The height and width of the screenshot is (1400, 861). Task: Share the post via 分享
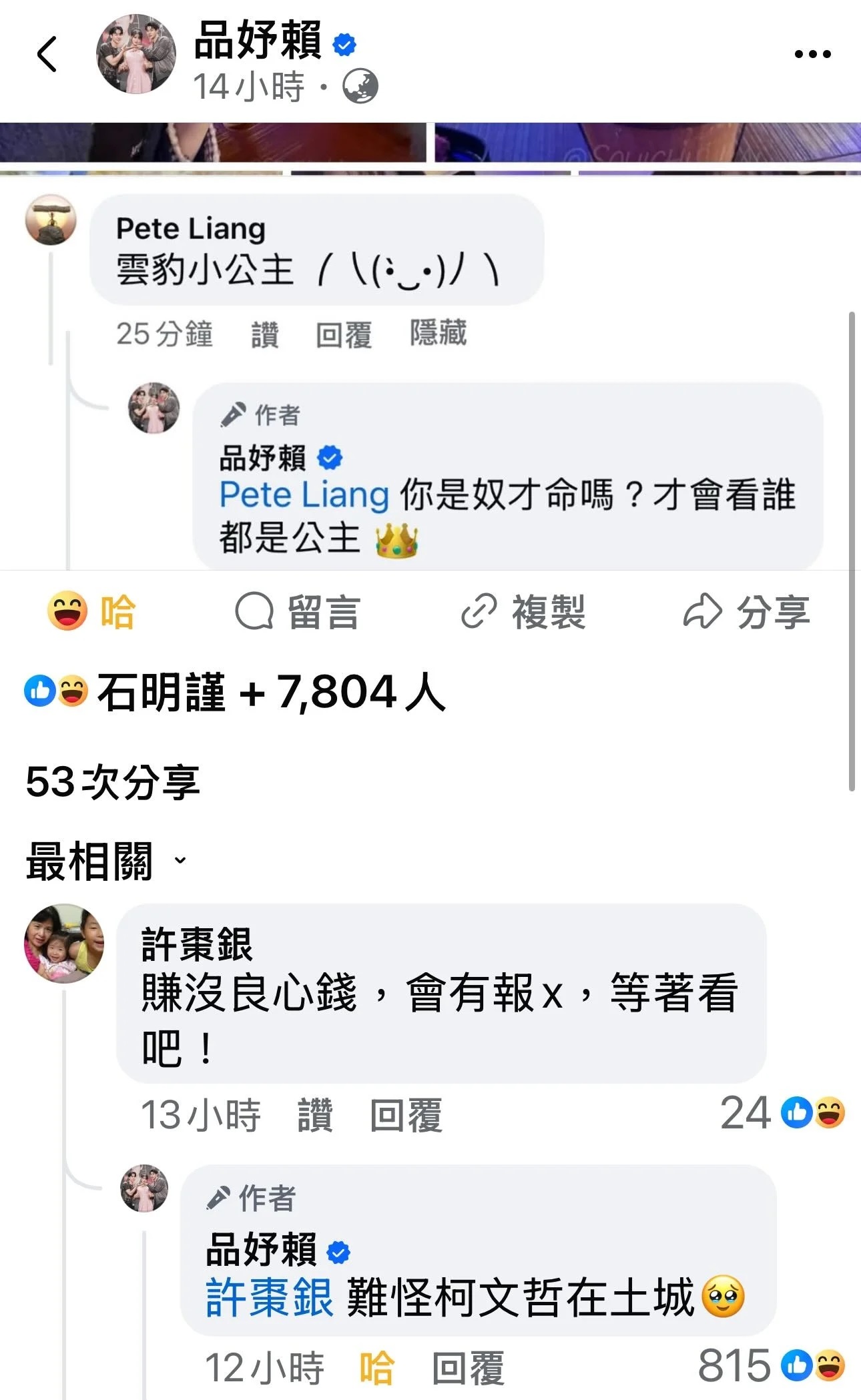point(747,612)
